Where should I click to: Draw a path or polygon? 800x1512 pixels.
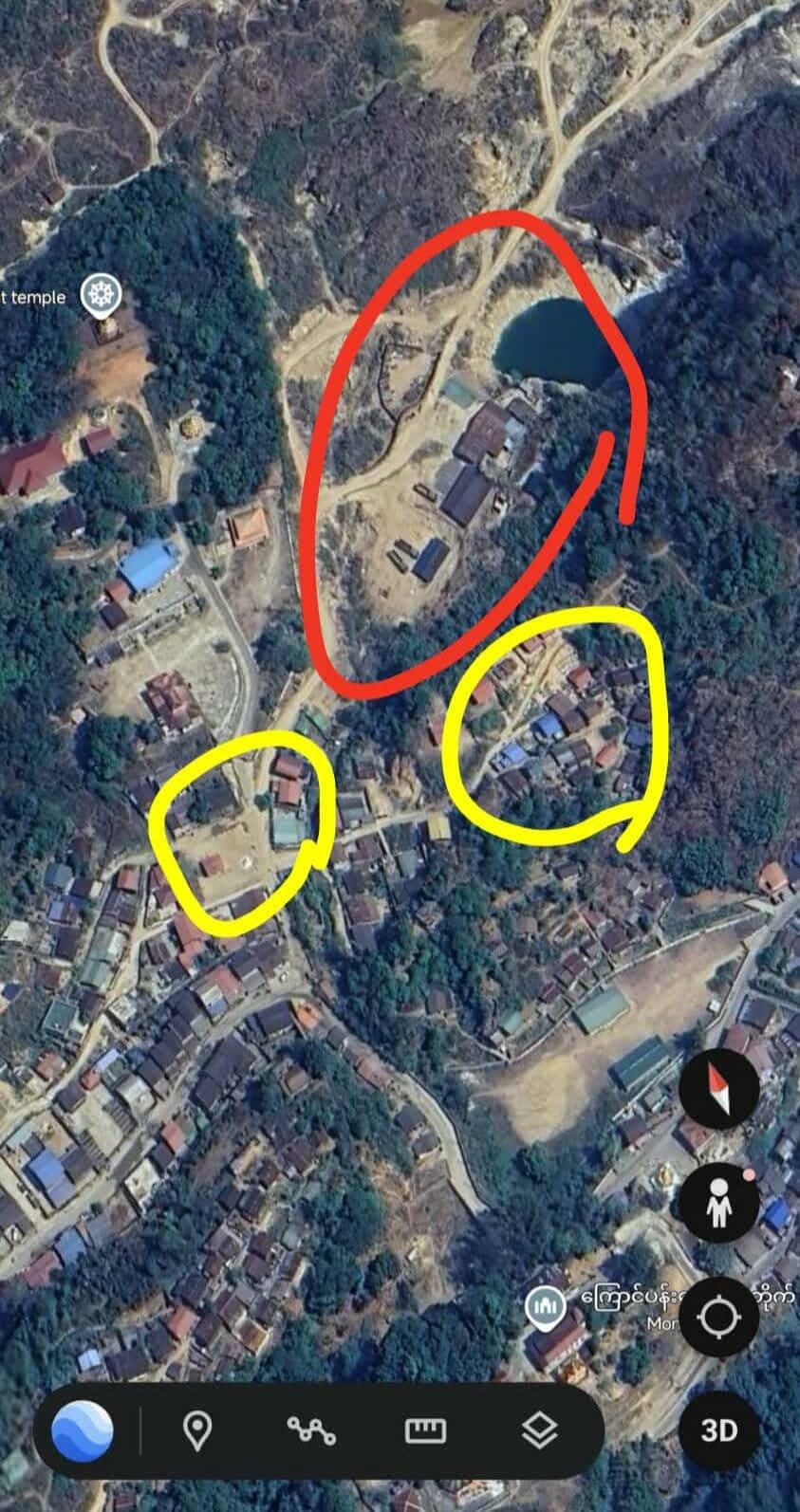[x=310, y=1430]
